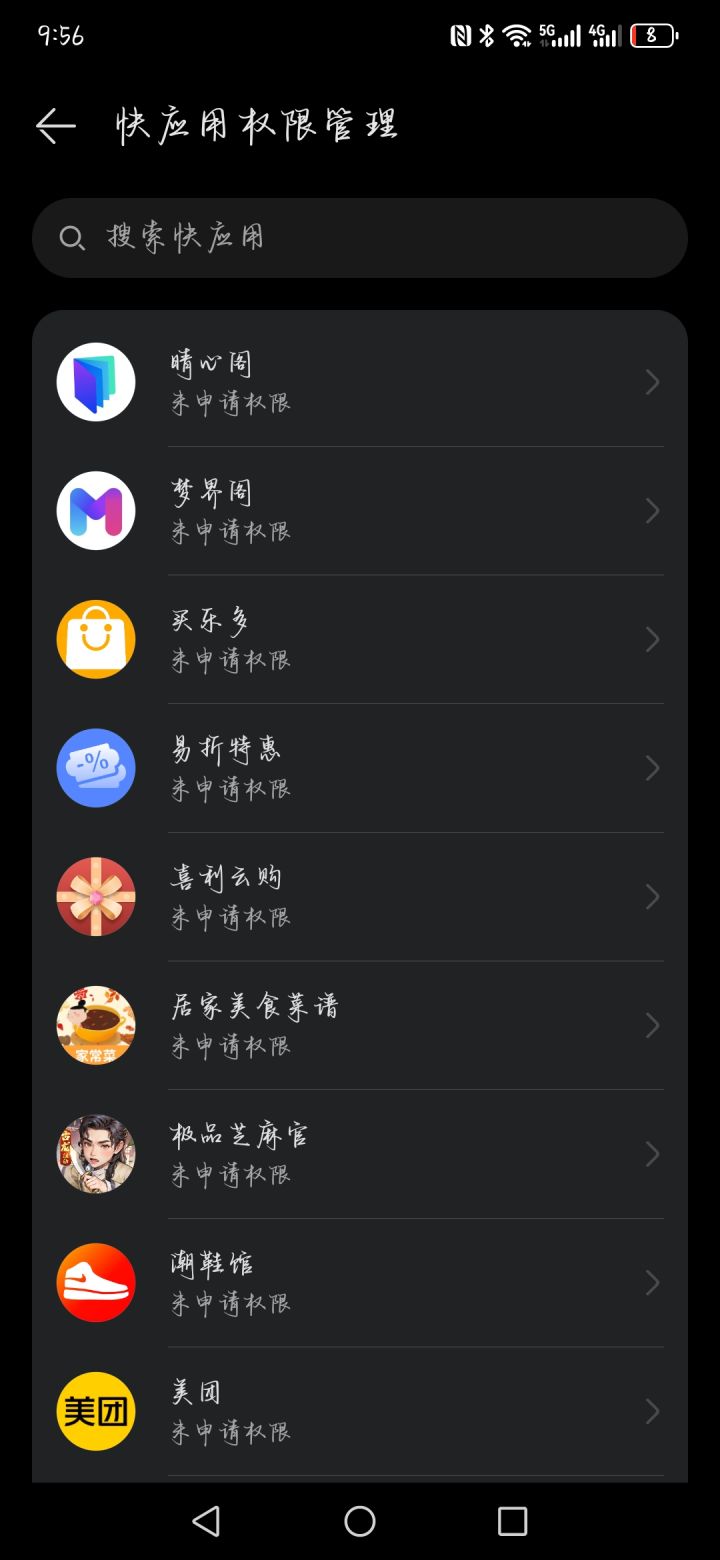Open the 居家美食菜谱 food icon
720x1560 pixels.
point(96,1025)
